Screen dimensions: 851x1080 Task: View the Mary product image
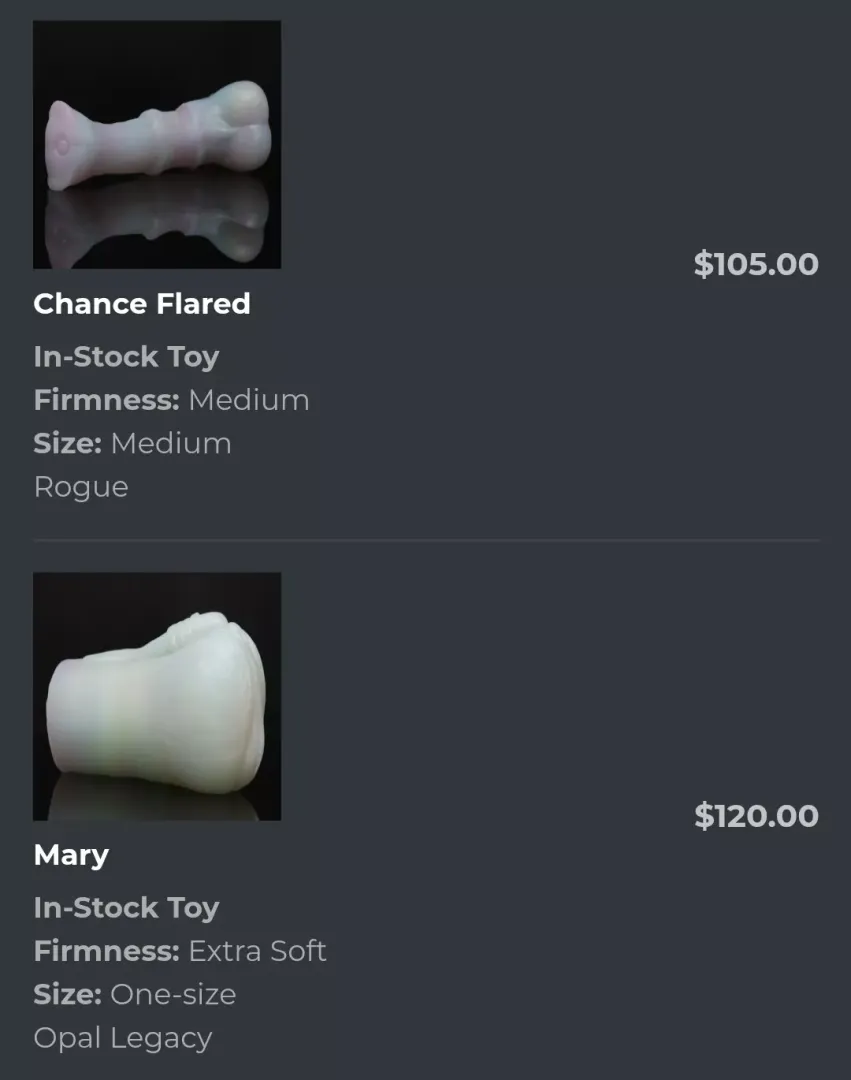coord(157,696)
